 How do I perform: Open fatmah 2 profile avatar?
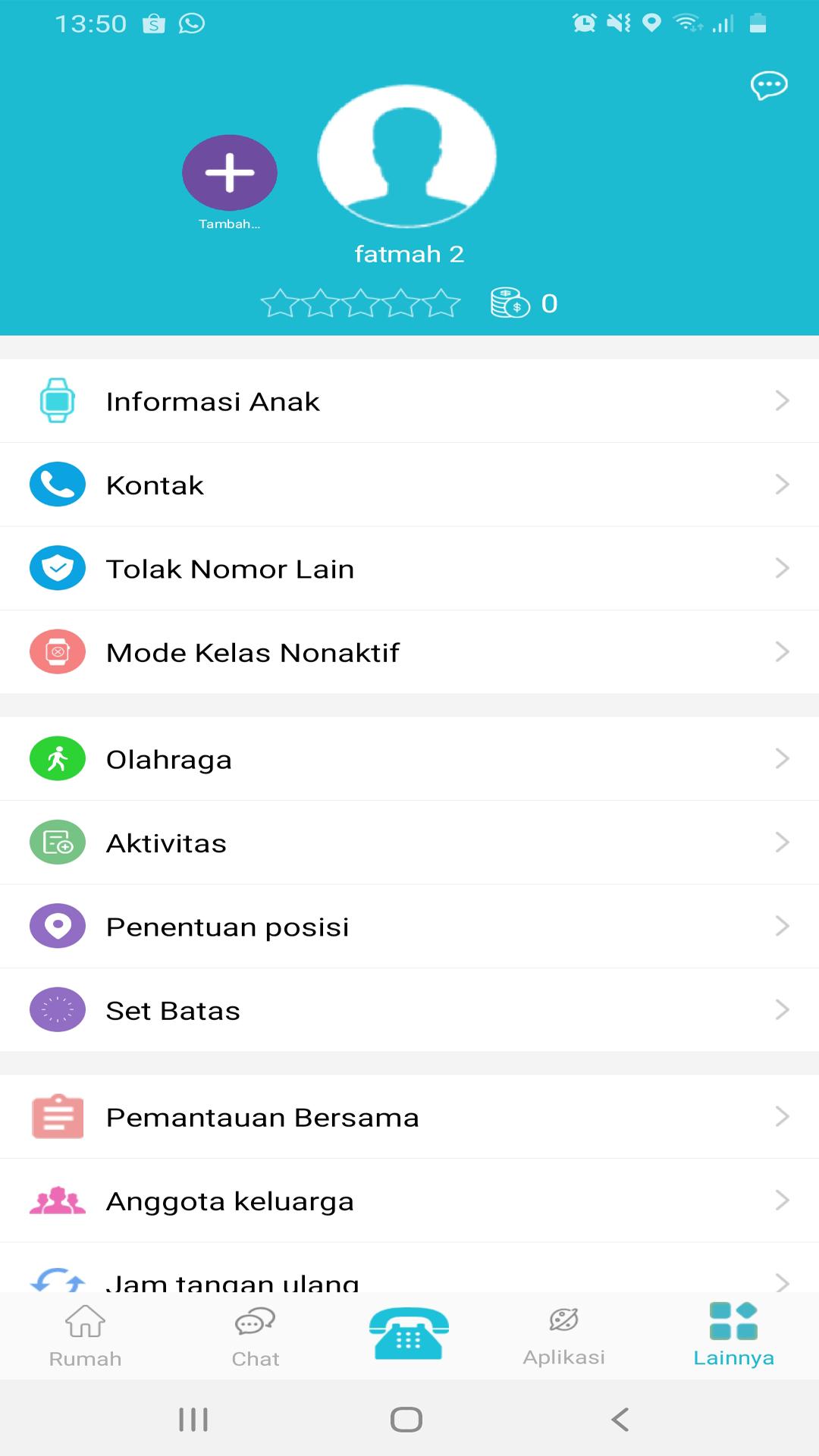pos(407,156)
